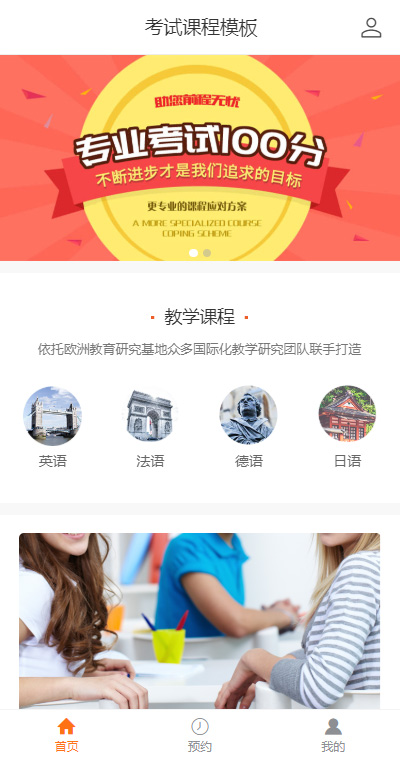
Task: Switch to the 首页 tab
Action: tap(66, 735)
